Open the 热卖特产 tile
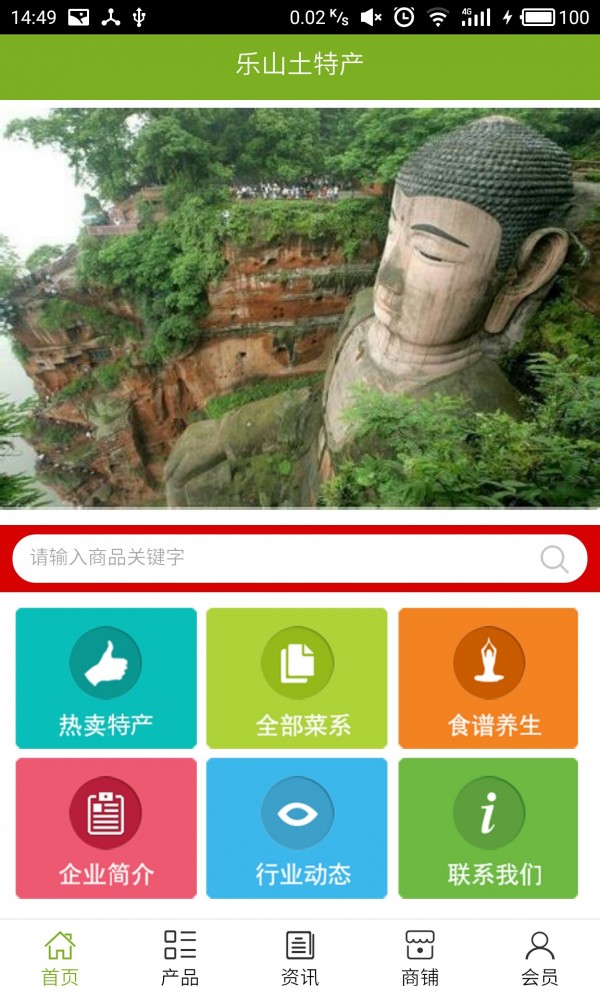Screen dimensions: 600x1000 (106, 678)
